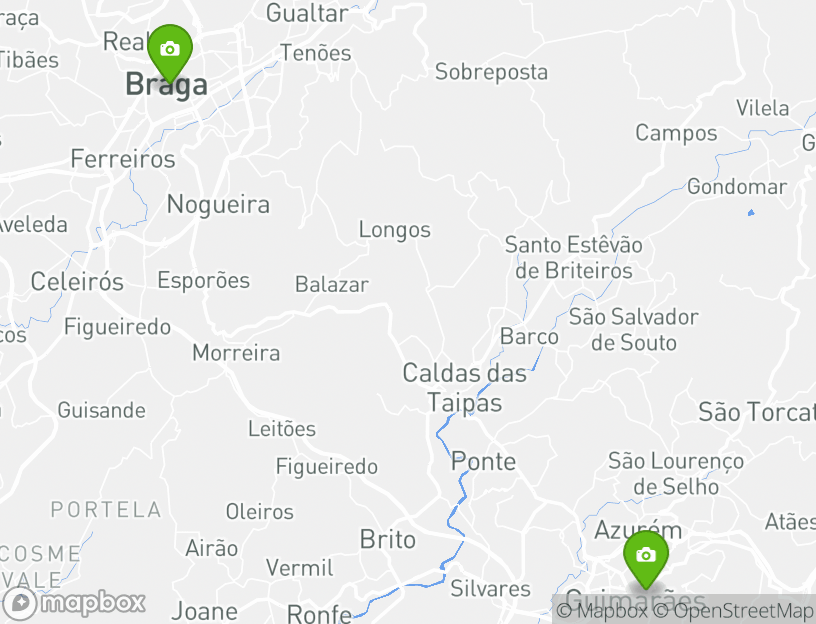The image size is (816, 624).
Task: Open the OpenStreetMap attribution link
Action: click(741, 611)
